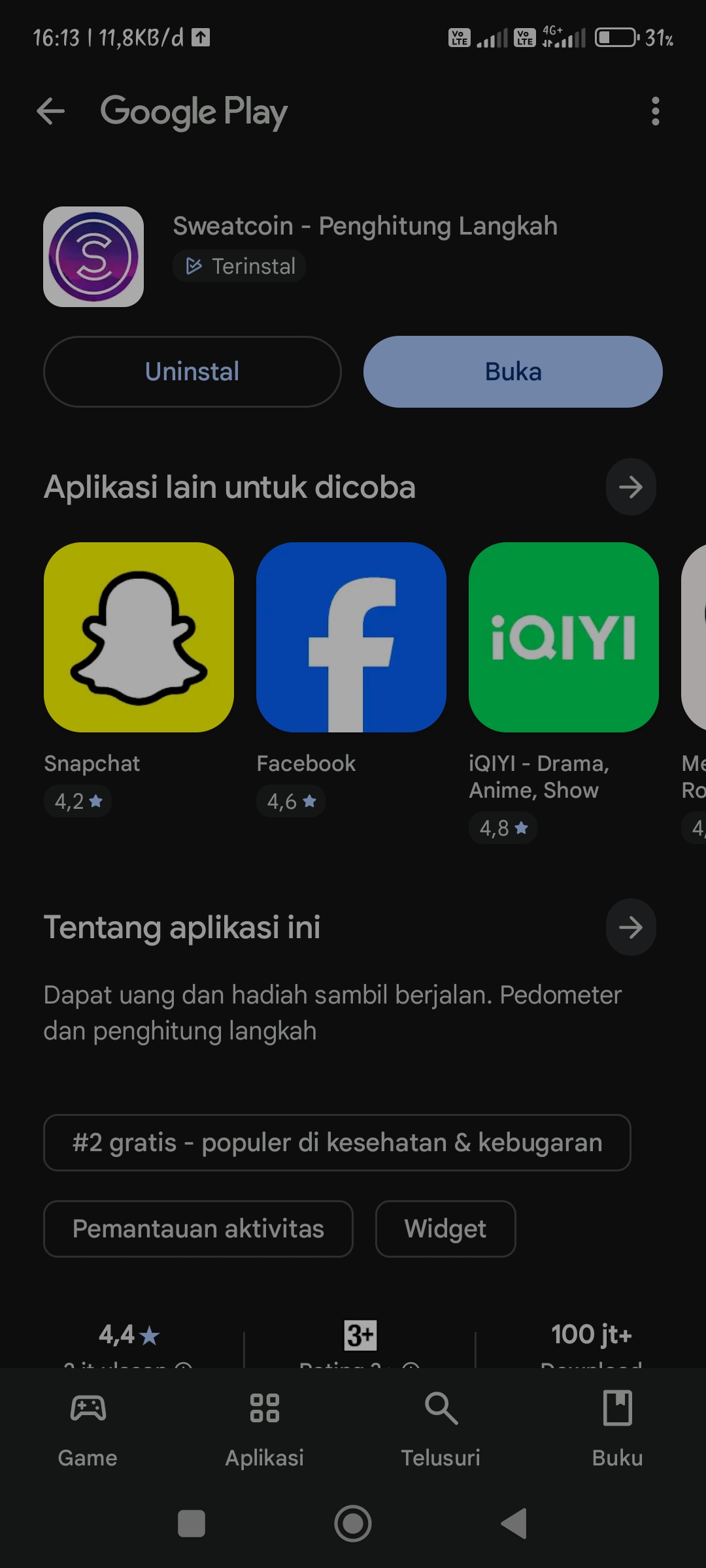The image size is (706, 1568).
Task: Open recent apps with the square button
Action: [x=192, y=1524]
